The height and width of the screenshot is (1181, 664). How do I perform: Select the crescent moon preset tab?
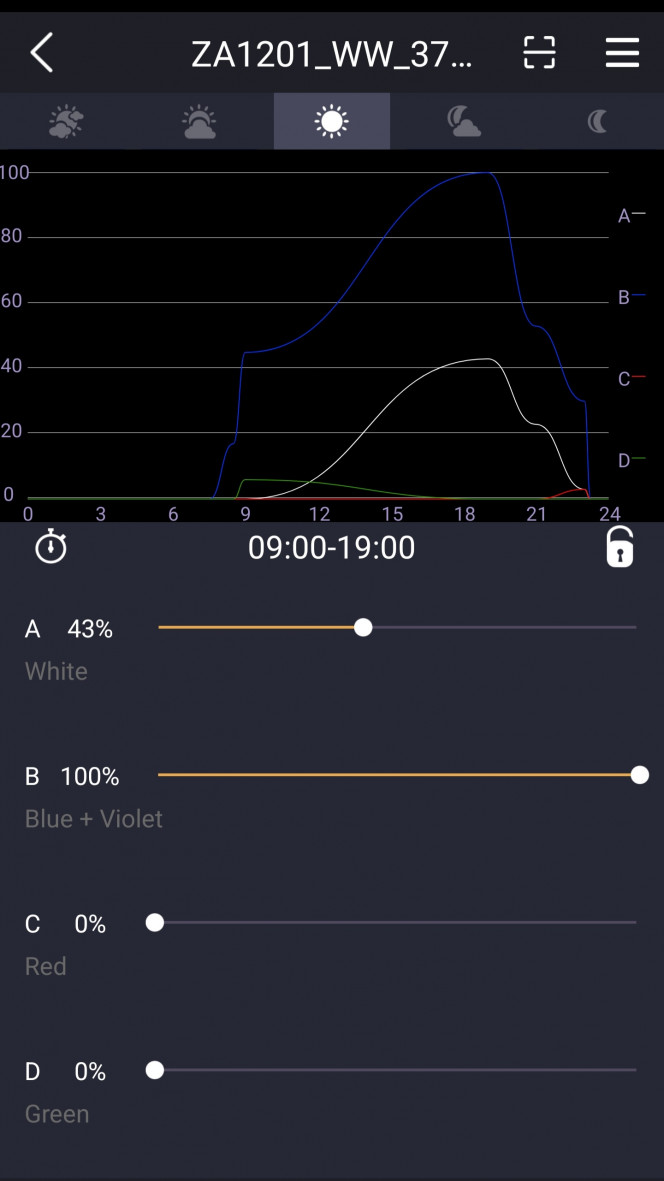click(598, 121)
